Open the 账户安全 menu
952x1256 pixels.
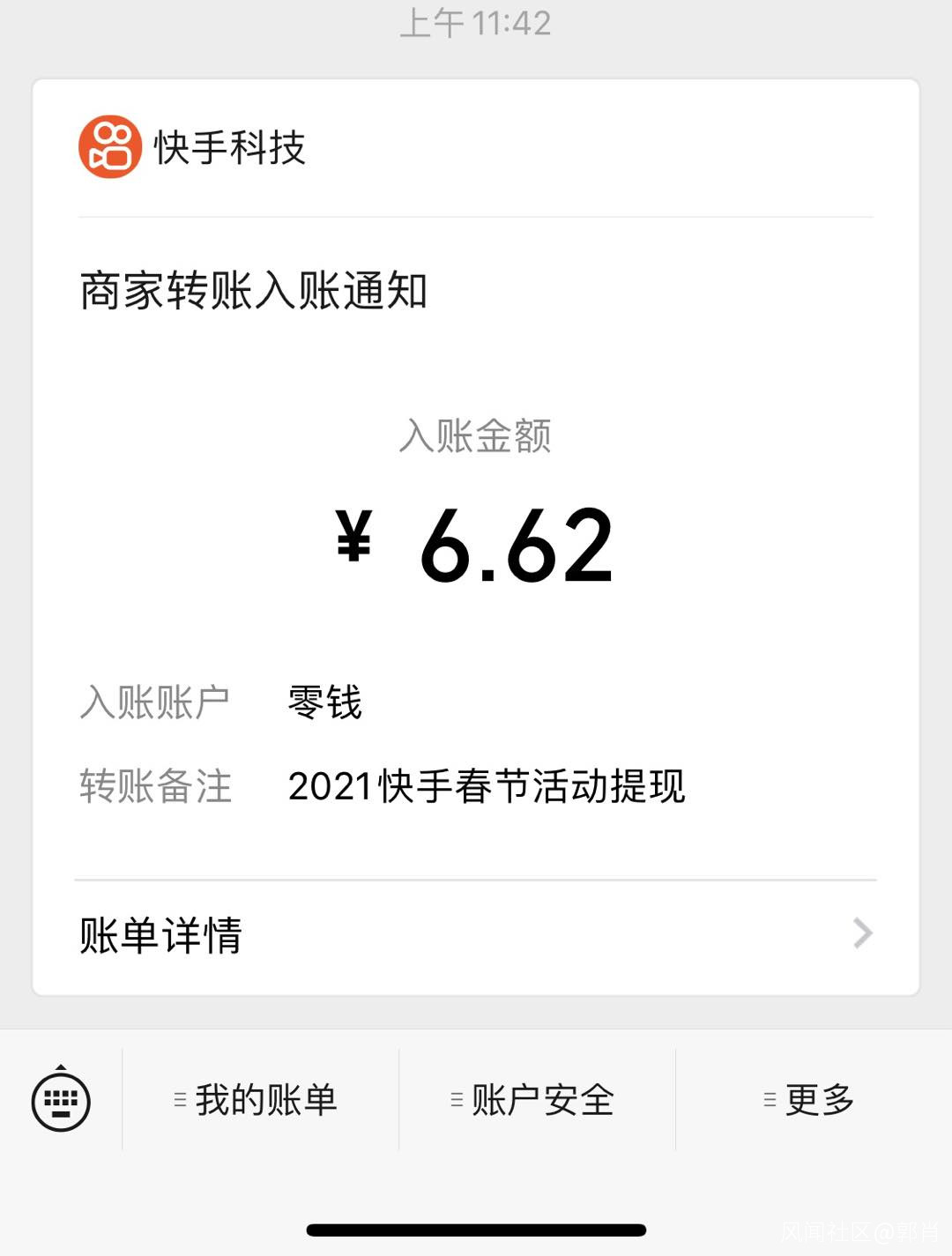[x=533, y=1100]
